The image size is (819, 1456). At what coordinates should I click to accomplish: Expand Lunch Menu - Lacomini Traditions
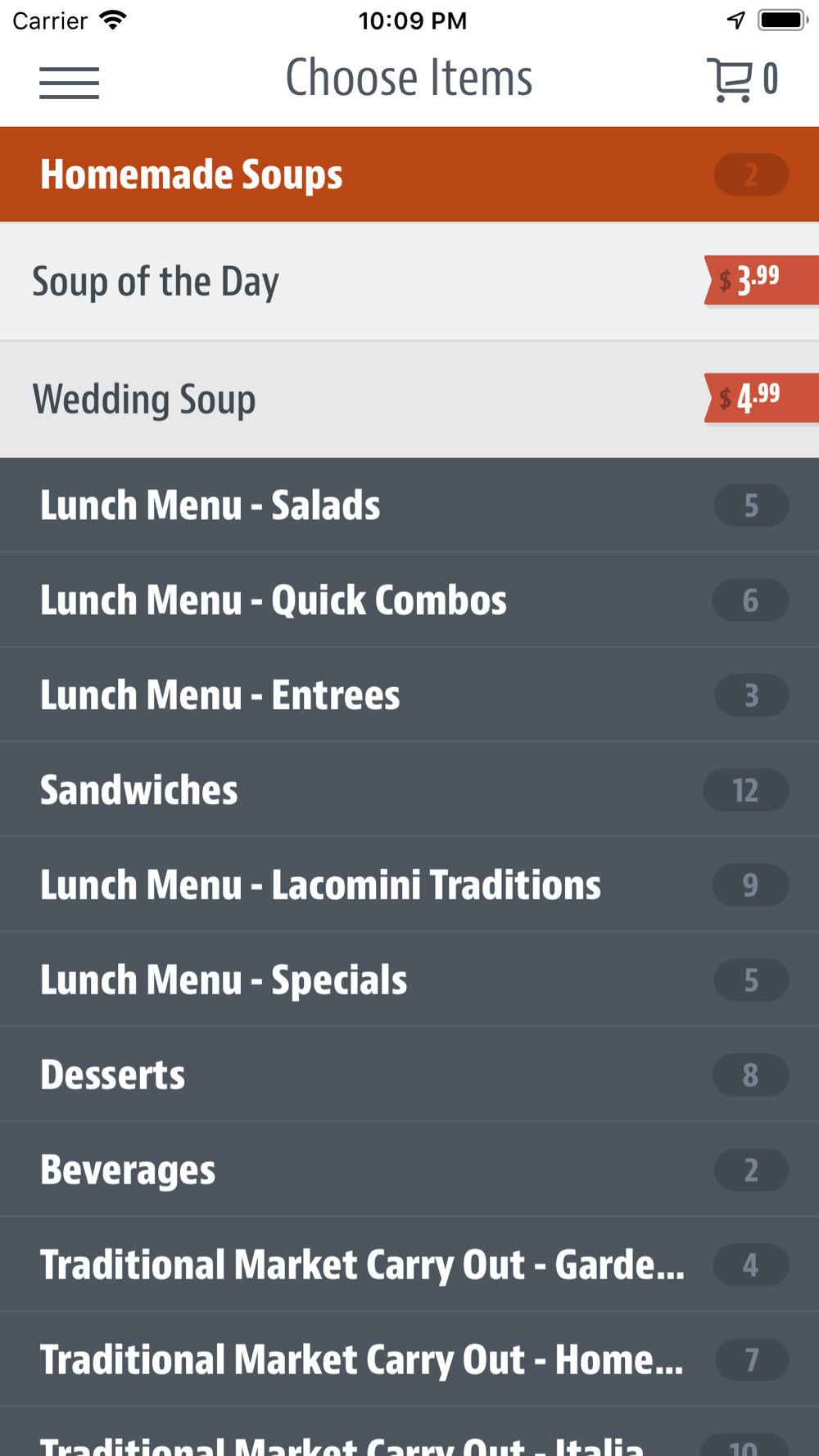coord(409,884)
